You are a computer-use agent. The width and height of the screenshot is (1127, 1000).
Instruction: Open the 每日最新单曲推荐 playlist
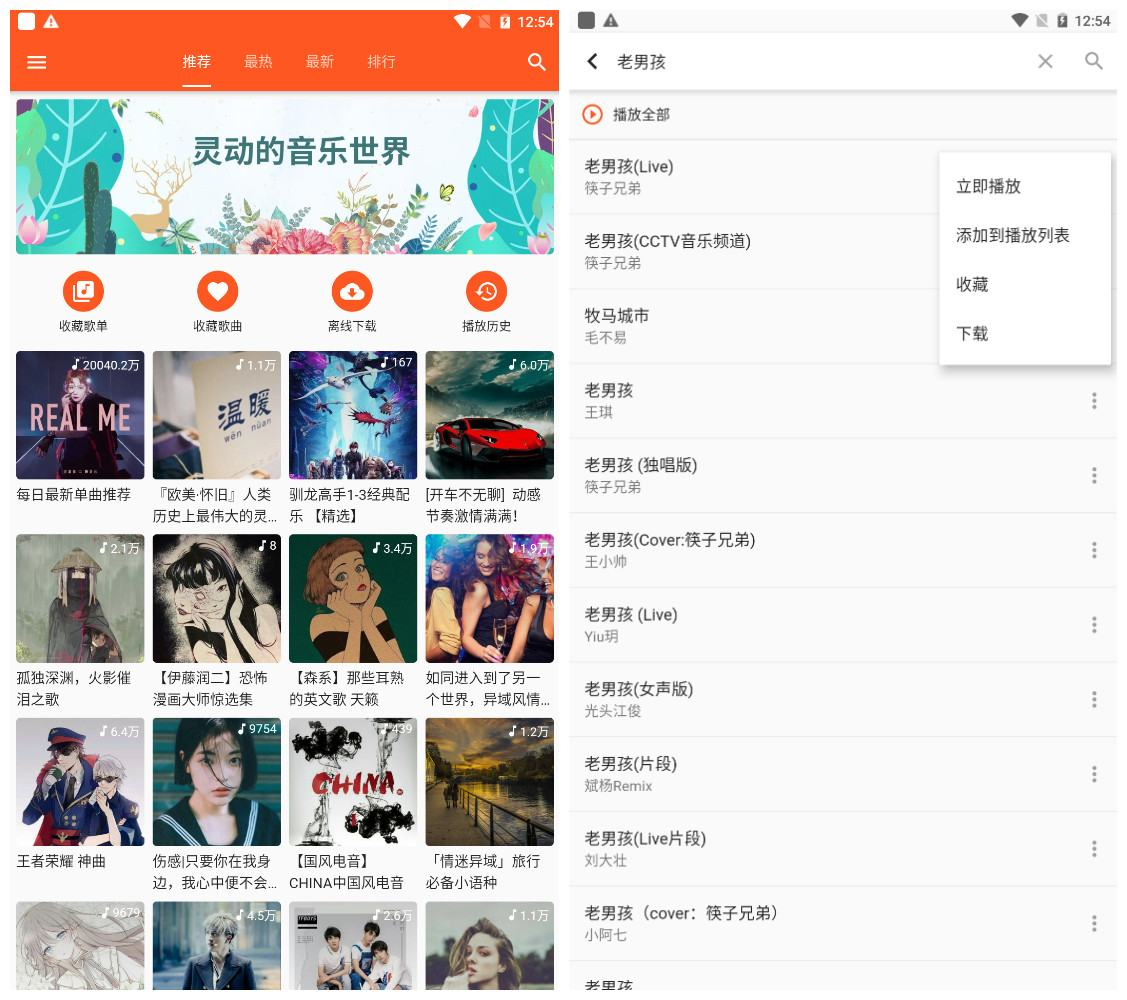tap(80, 416)
